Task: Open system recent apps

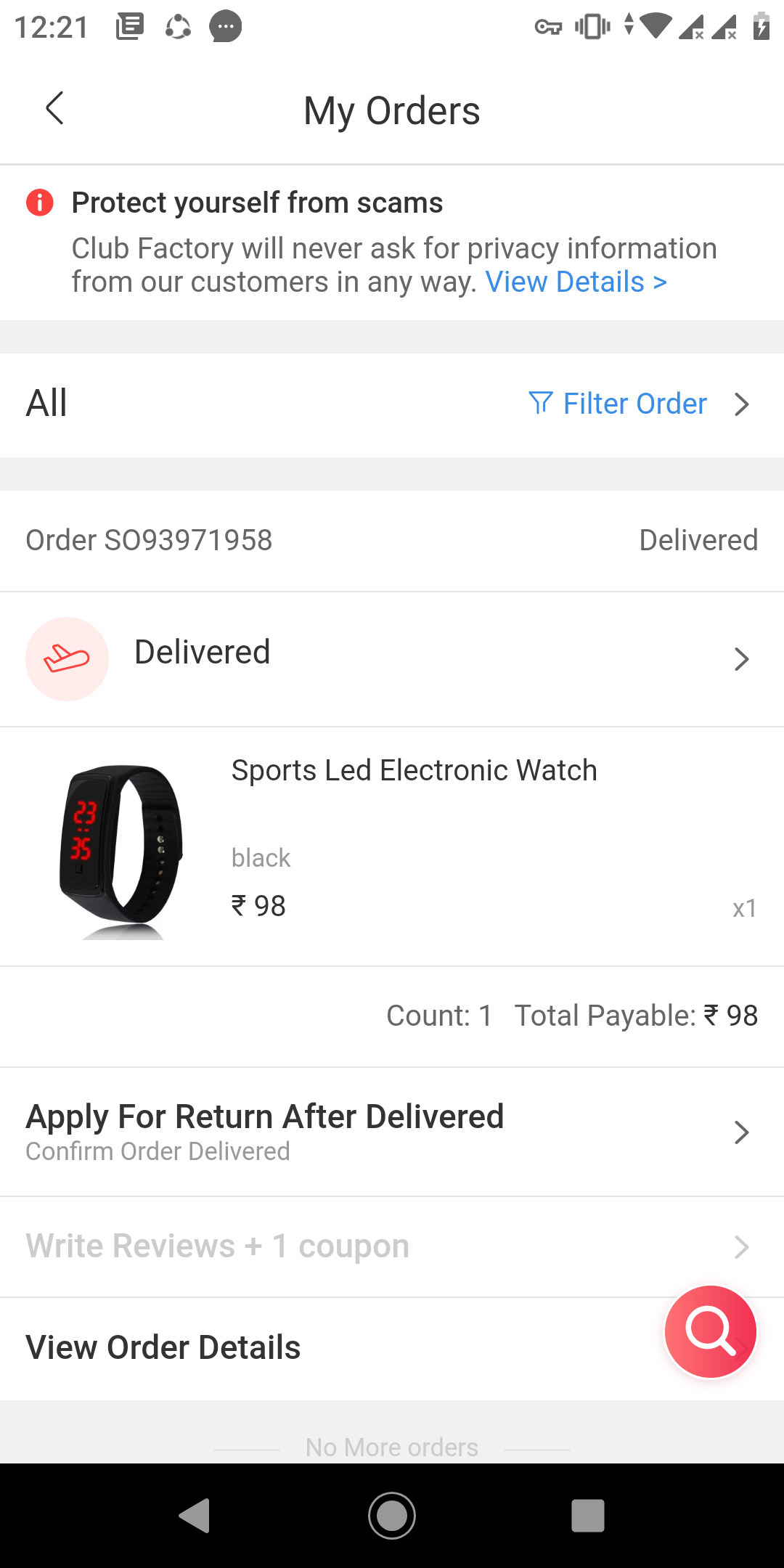Action: coord(587,1515)
